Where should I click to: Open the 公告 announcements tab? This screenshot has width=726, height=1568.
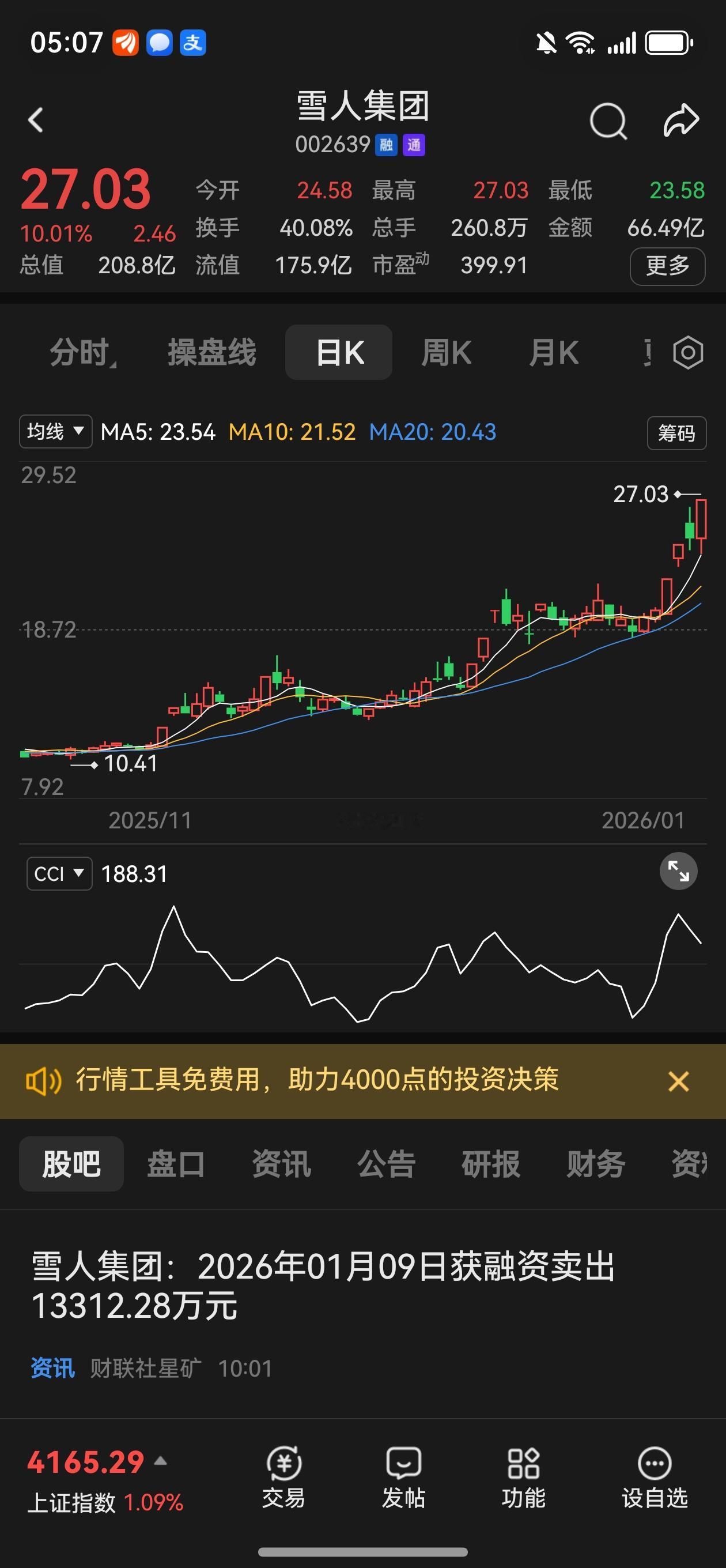(386, 1164)
